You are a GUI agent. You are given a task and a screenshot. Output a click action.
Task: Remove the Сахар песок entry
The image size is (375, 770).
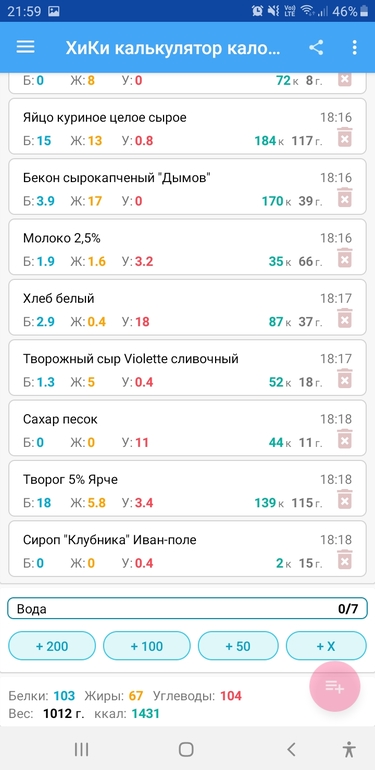click(x=345, y=439)
